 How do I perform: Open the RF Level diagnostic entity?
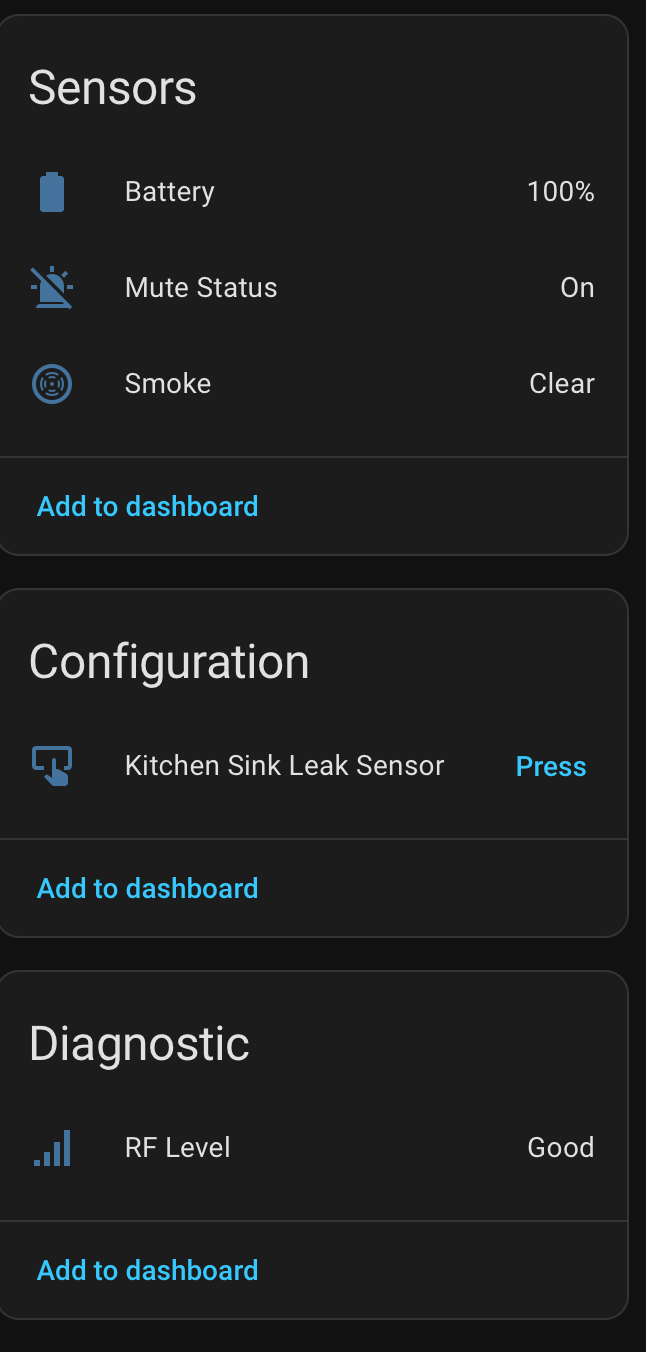(178, 1148)
